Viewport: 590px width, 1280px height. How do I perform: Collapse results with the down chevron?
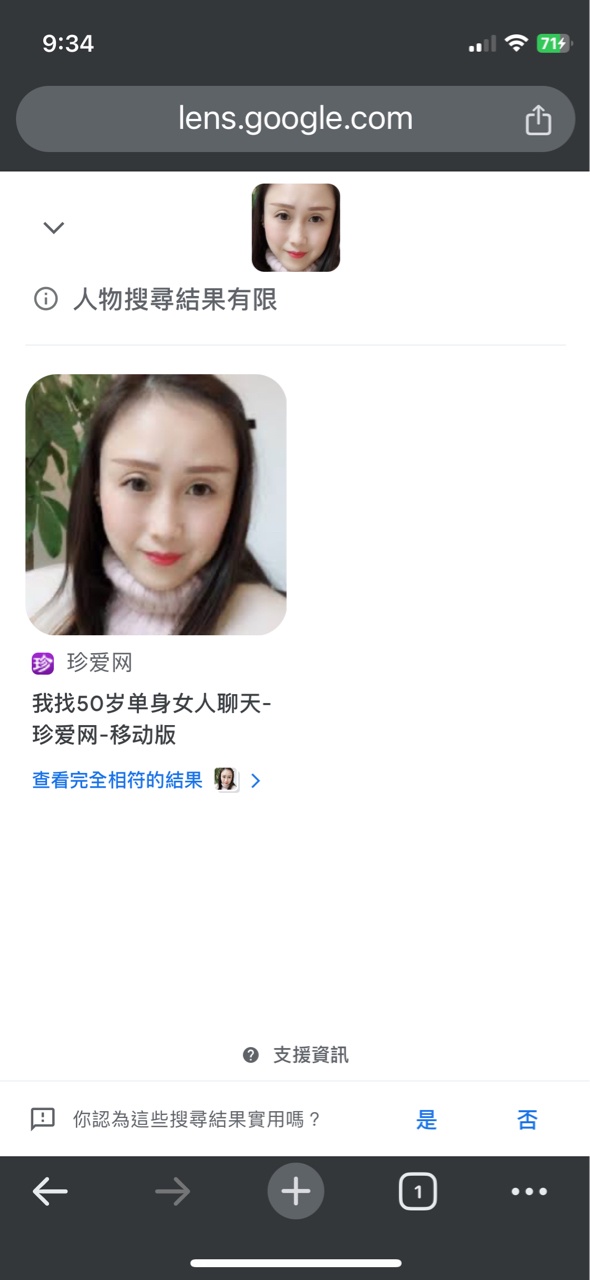click(x=54, y=227)
